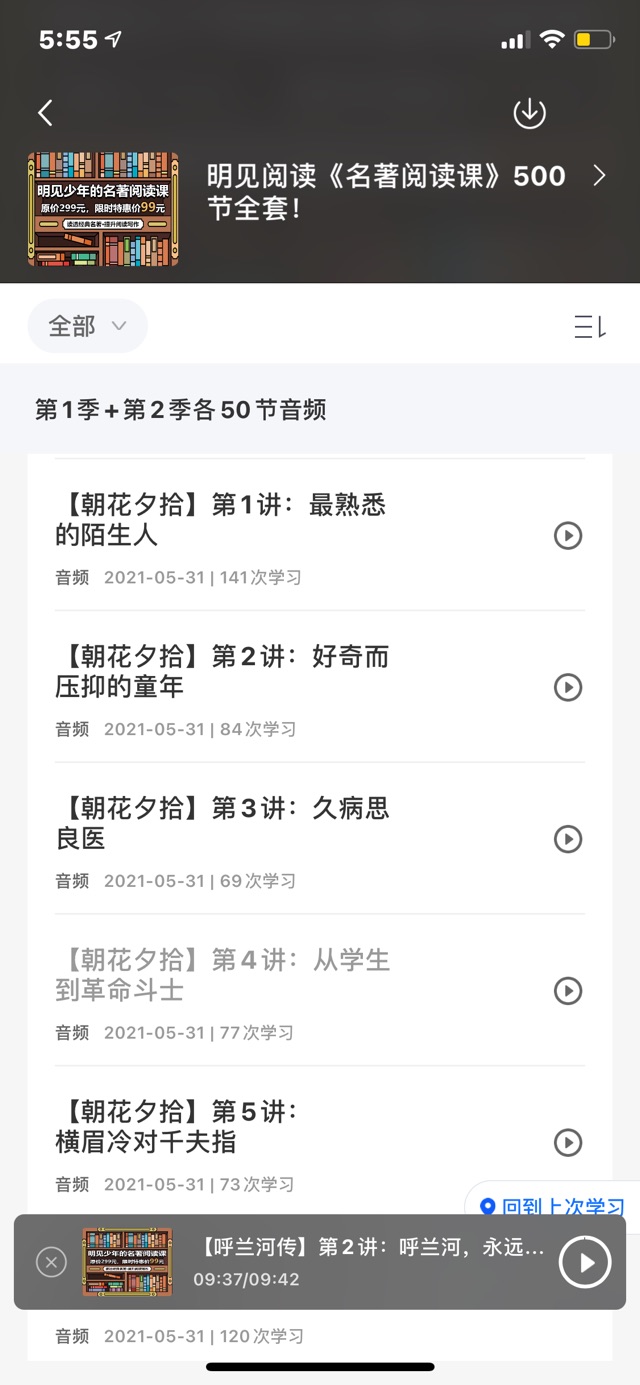640x1385 pixels.
Task: Tap the download icon in the header
Action: coord(529,113)
